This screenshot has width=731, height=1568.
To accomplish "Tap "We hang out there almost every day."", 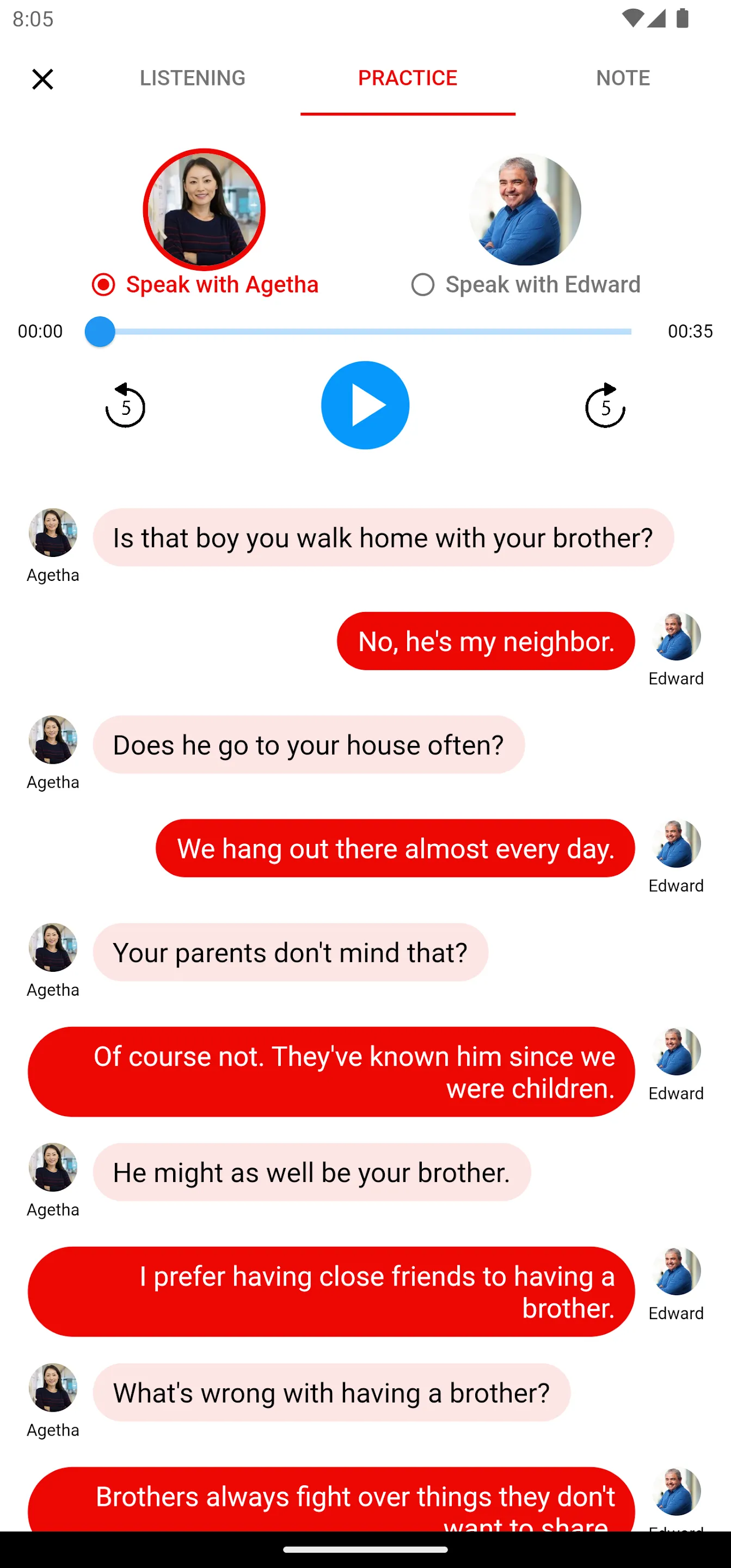I will point(395,849).
